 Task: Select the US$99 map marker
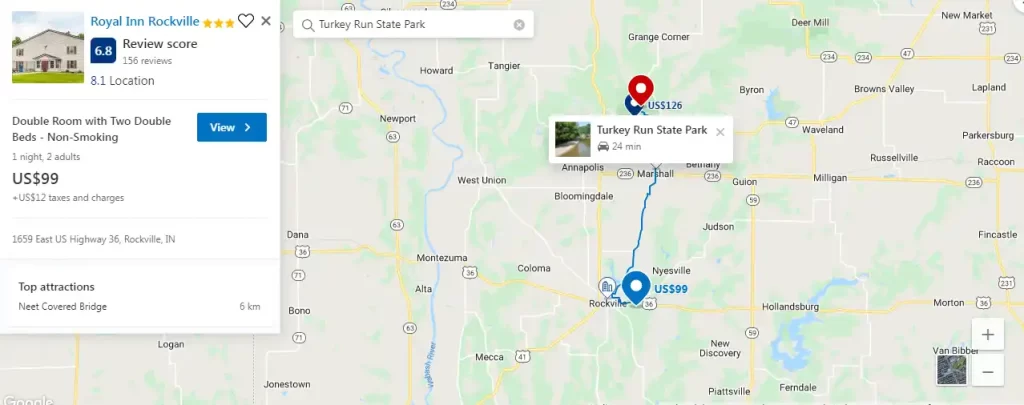pos(636,286)
